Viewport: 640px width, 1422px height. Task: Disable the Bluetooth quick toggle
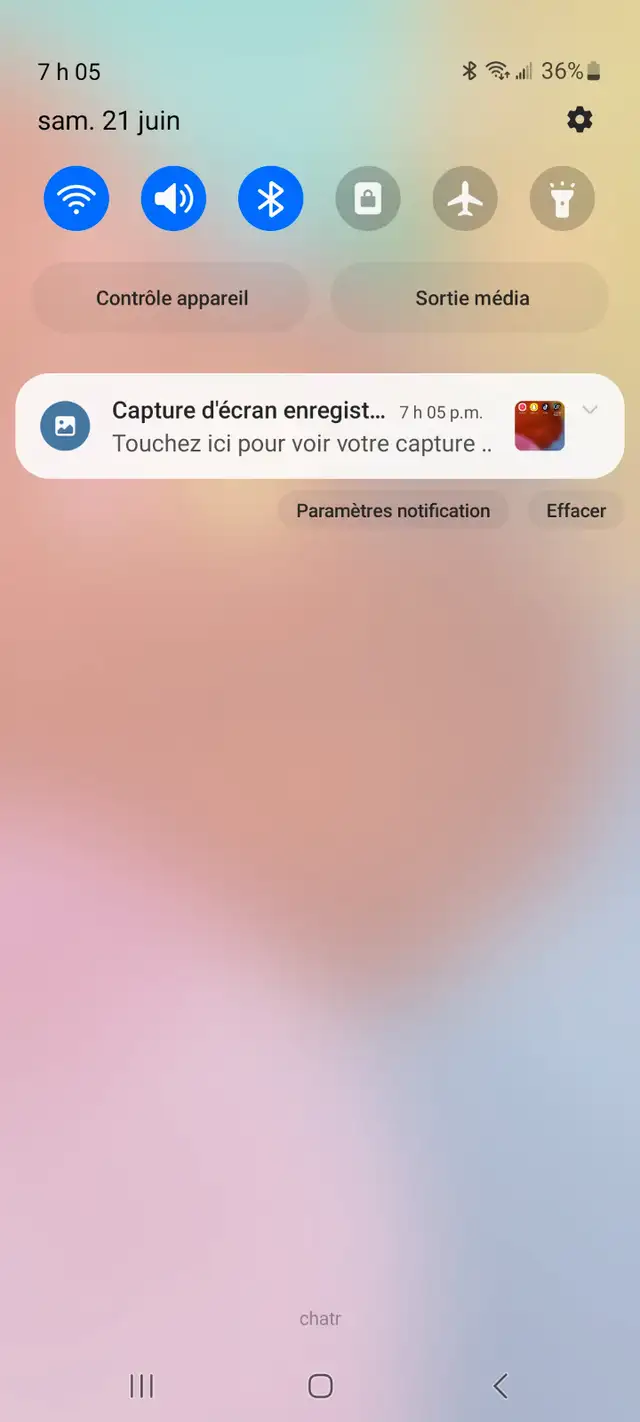point(271,199)
